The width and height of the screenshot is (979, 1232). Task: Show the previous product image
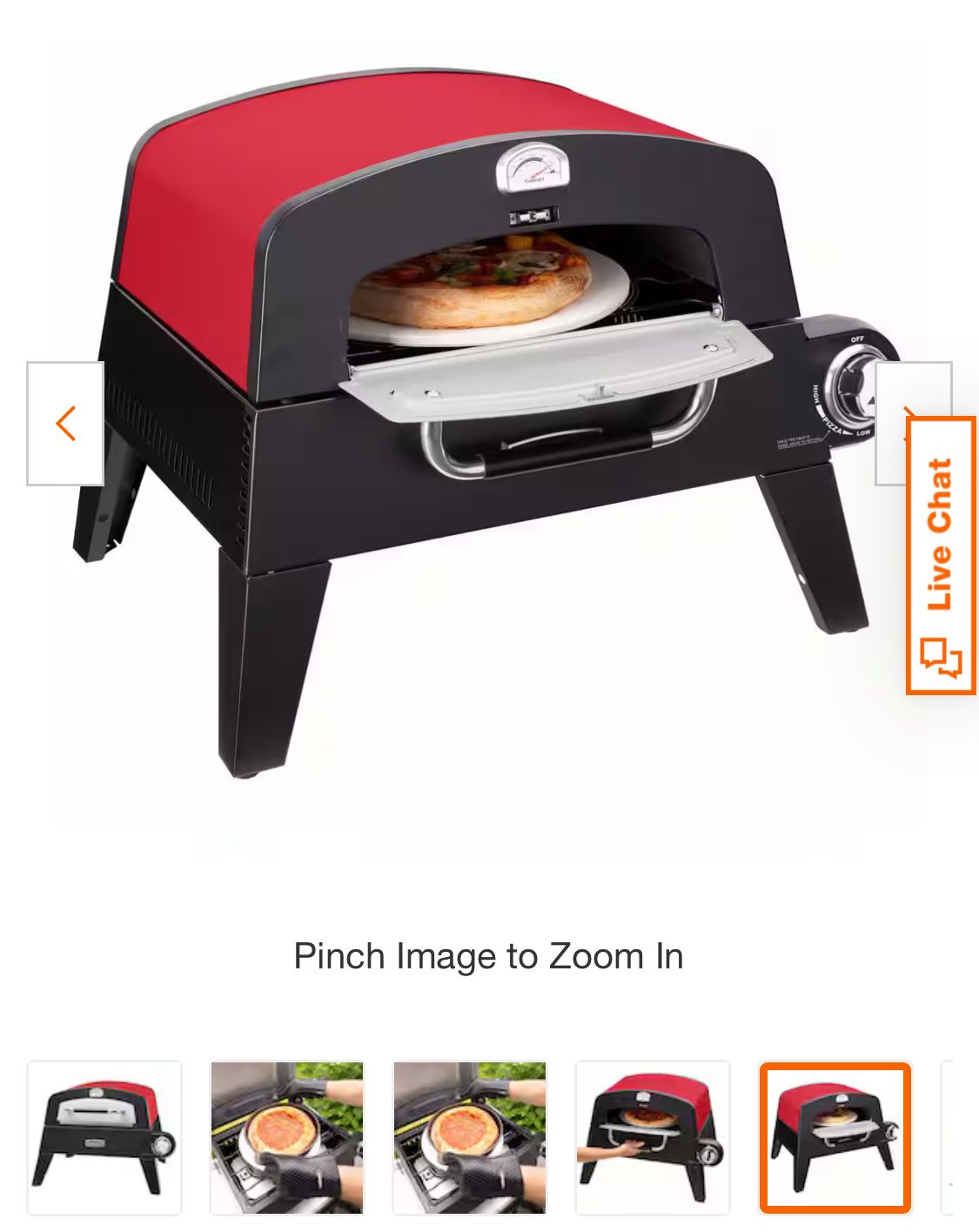65,424
